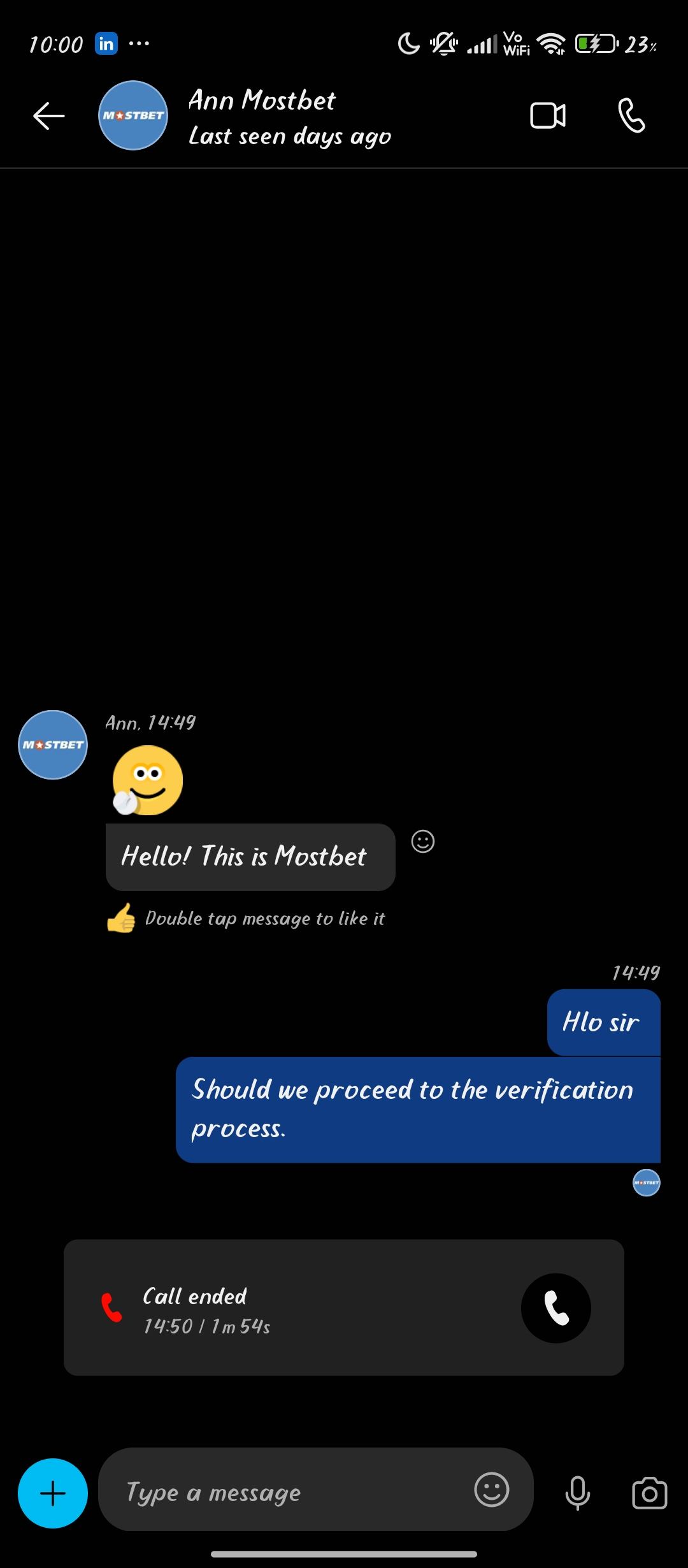Open the emoji picker in the message field

click(491, 1490)
